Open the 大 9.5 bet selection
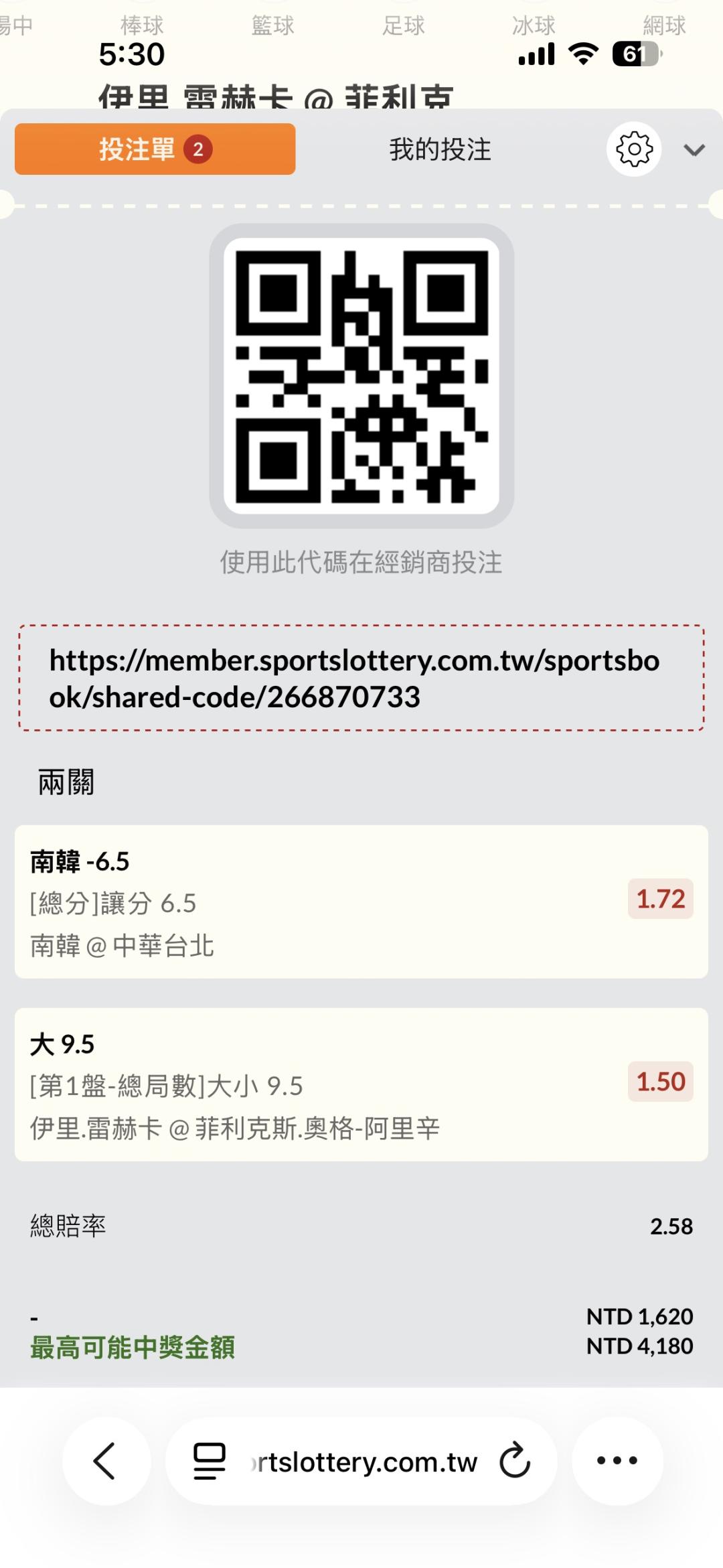This screenshot has width=723, height=1568. tap(361, 1084)
